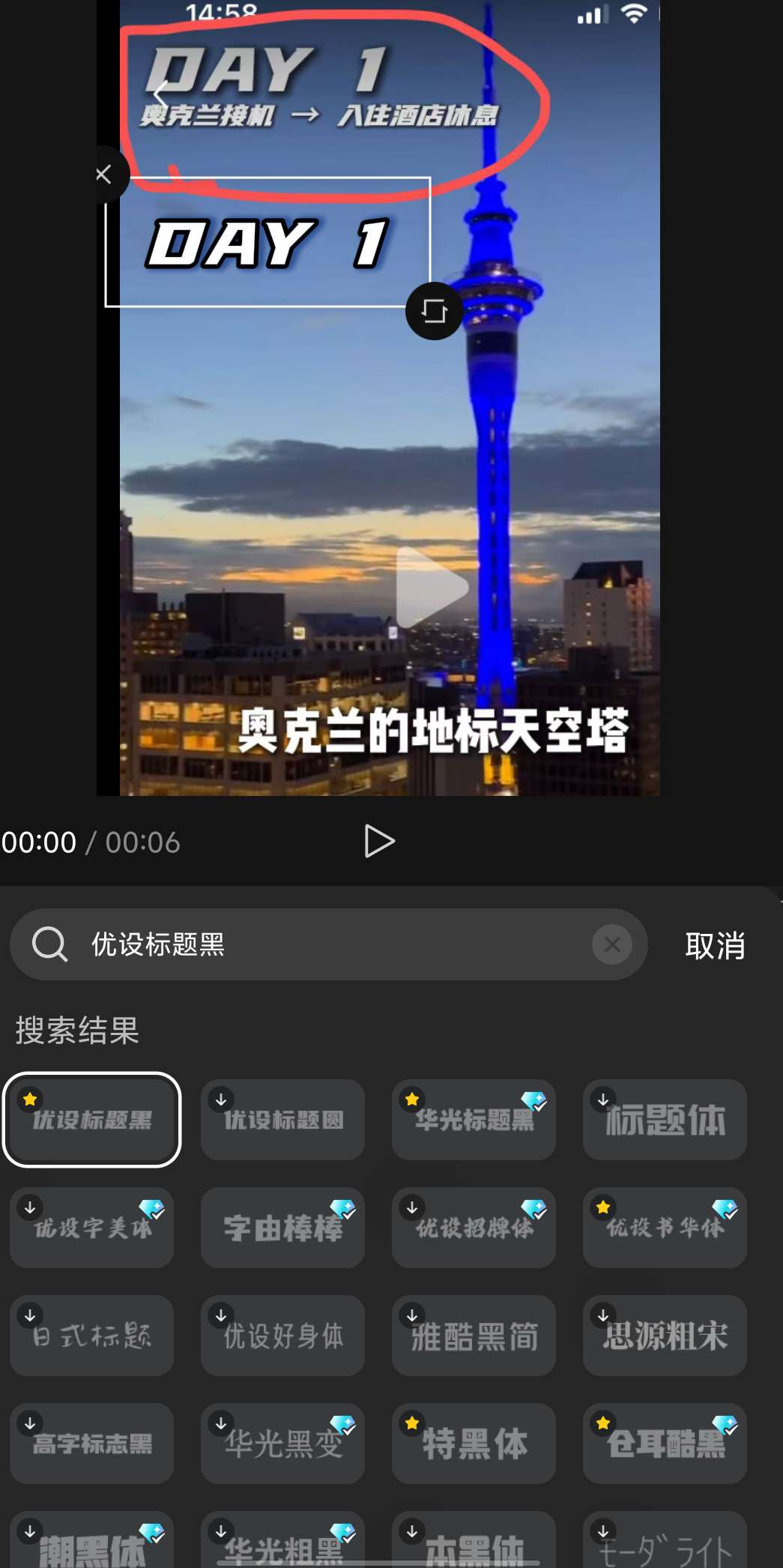The height and width of the screenshot is (1568, 783).
Task: Select the 特黑体 font
Action: [474, 1444]
